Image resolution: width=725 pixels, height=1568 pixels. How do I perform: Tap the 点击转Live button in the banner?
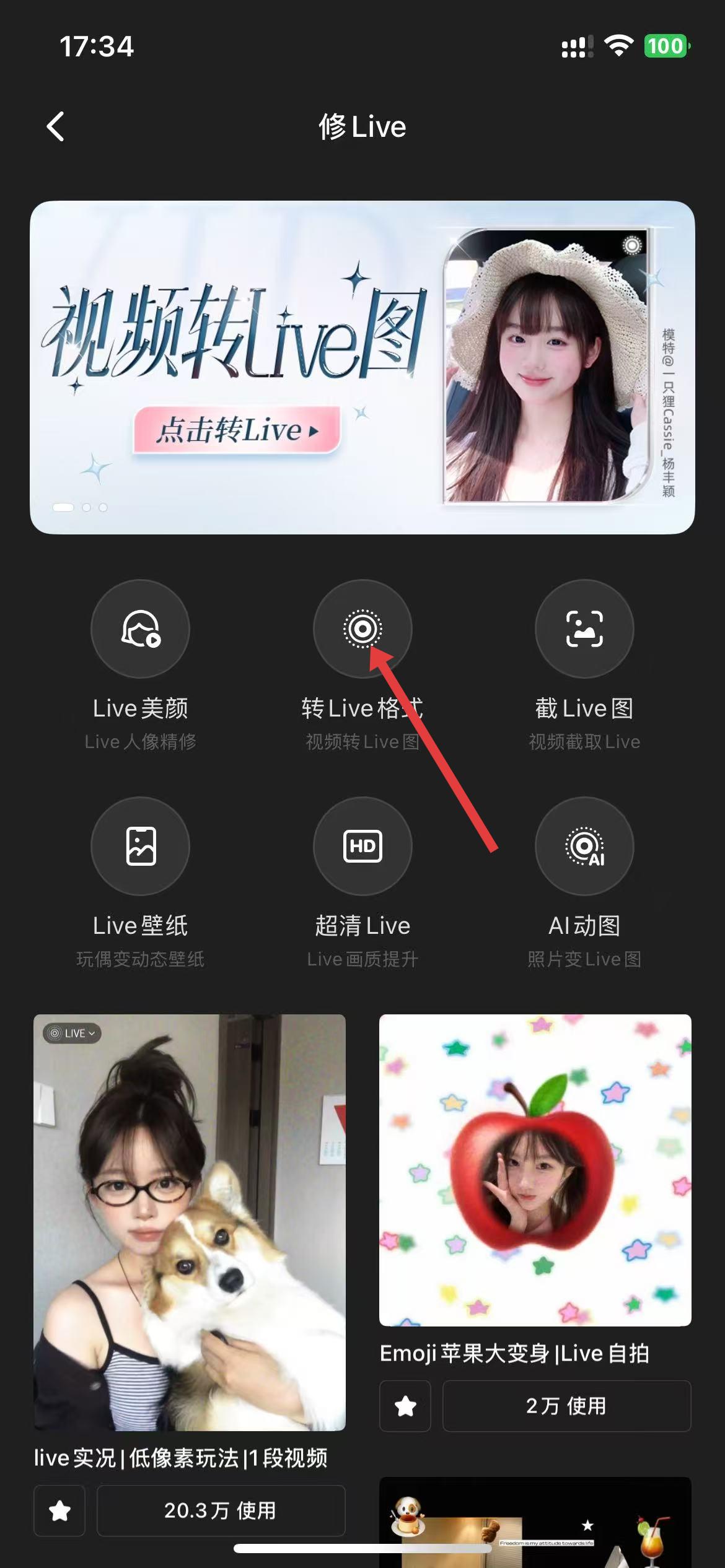pos(237,430)
